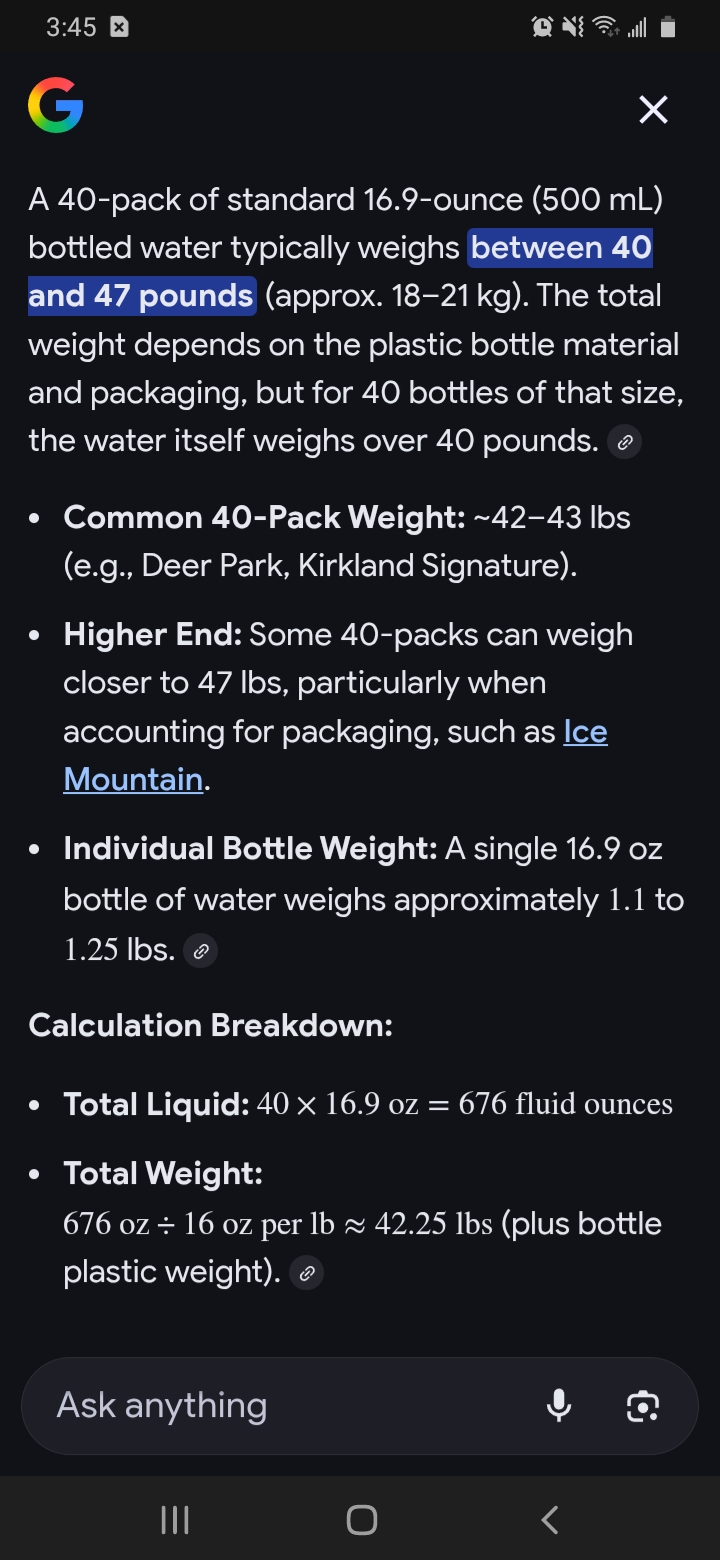This screenshot has width=720, height=1560.
Task: Close the Google search overlay
Action: click(653, 109)
